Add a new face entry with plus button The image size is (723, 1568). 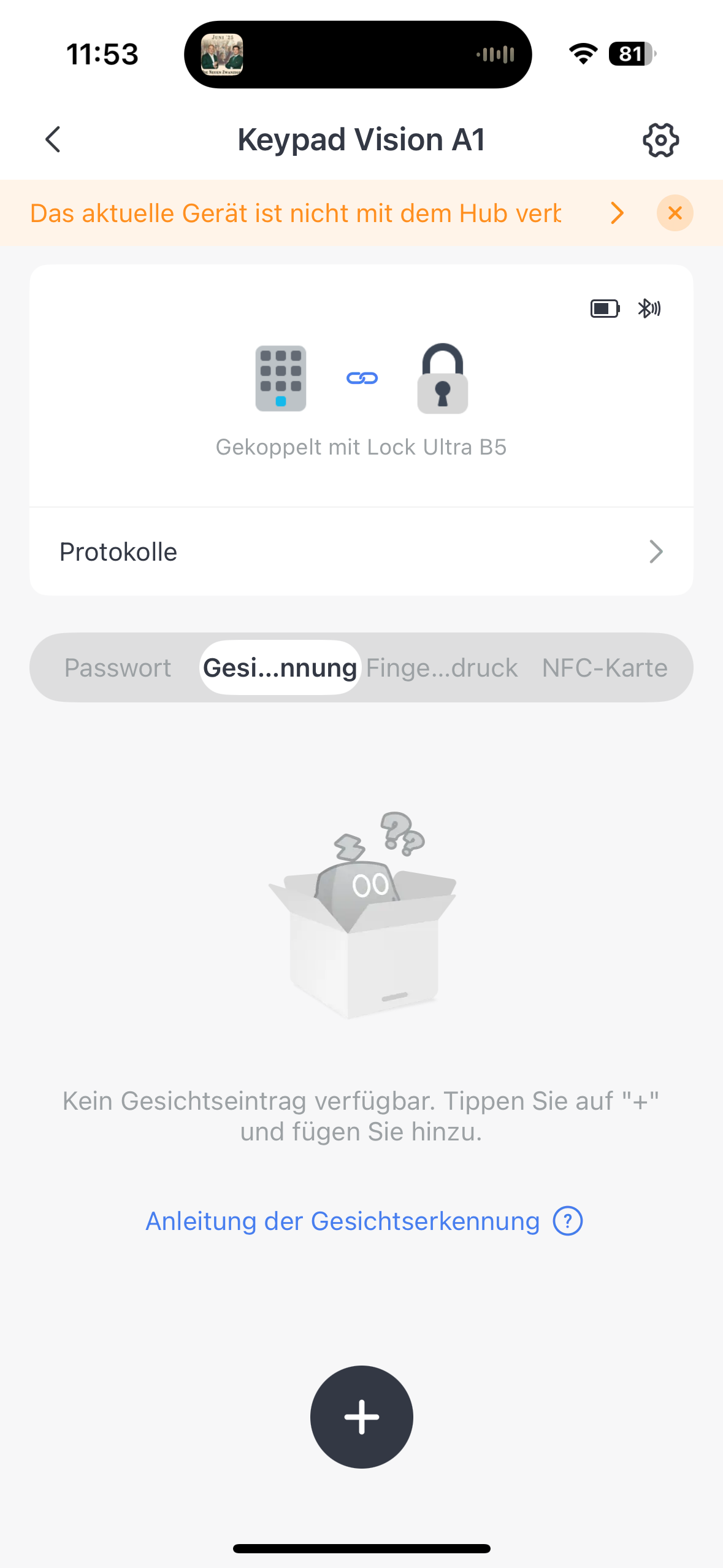pos(361,1416)
